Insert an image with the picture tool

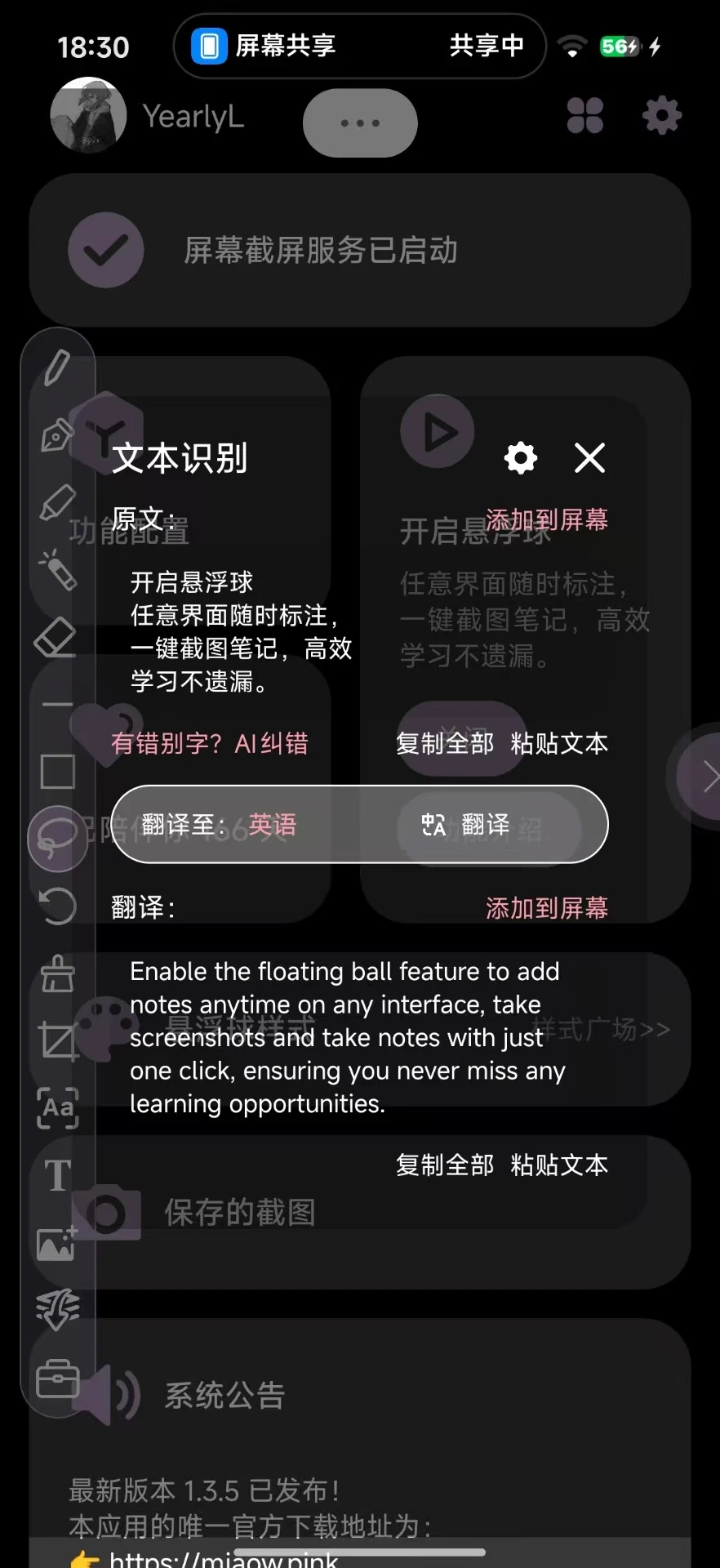(x=57, y=1244)
